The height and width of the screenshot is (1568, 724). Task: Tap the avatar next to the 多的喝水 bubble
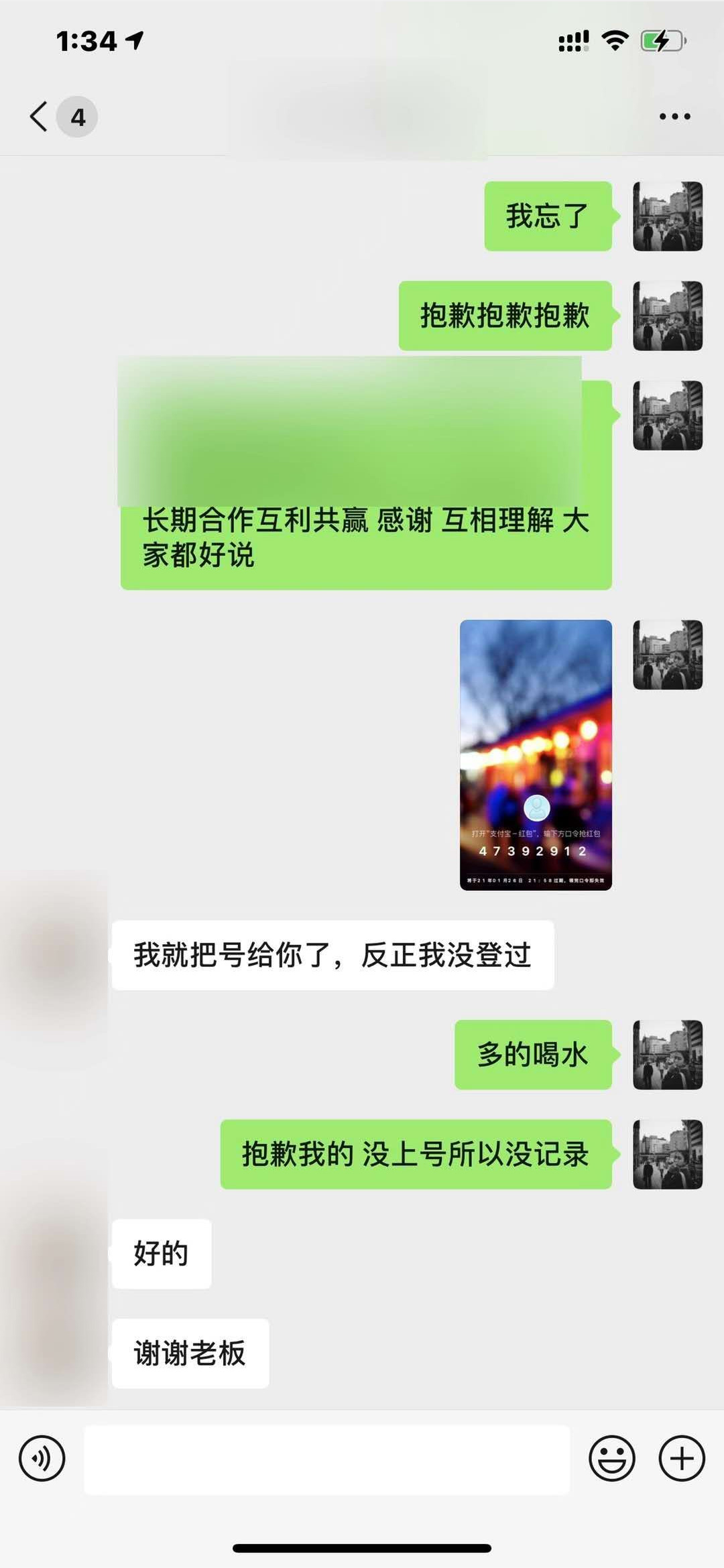pyautogui.click(x=668, y=1053)
